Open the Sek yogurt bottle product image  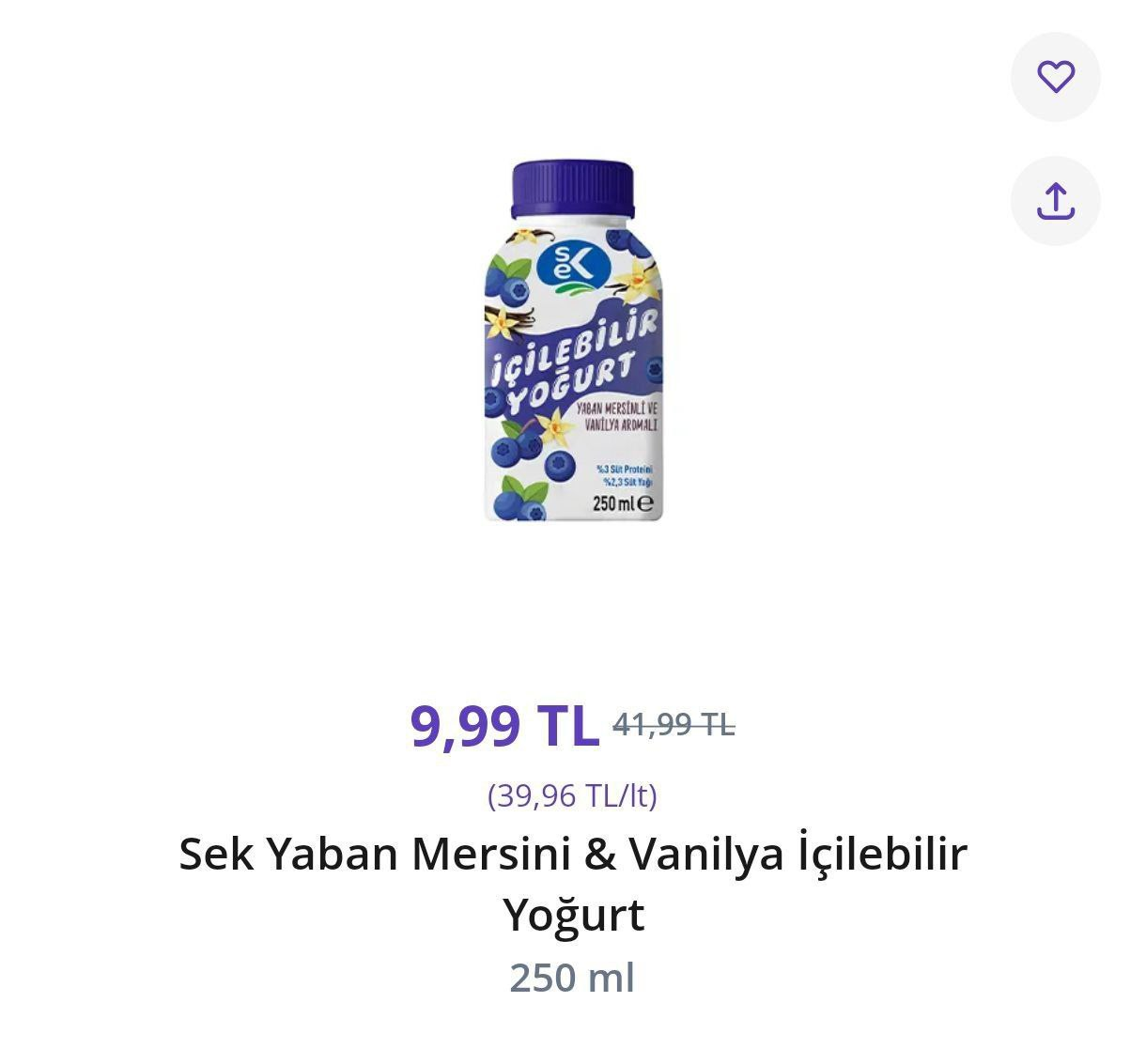click(x=573, y=341)
